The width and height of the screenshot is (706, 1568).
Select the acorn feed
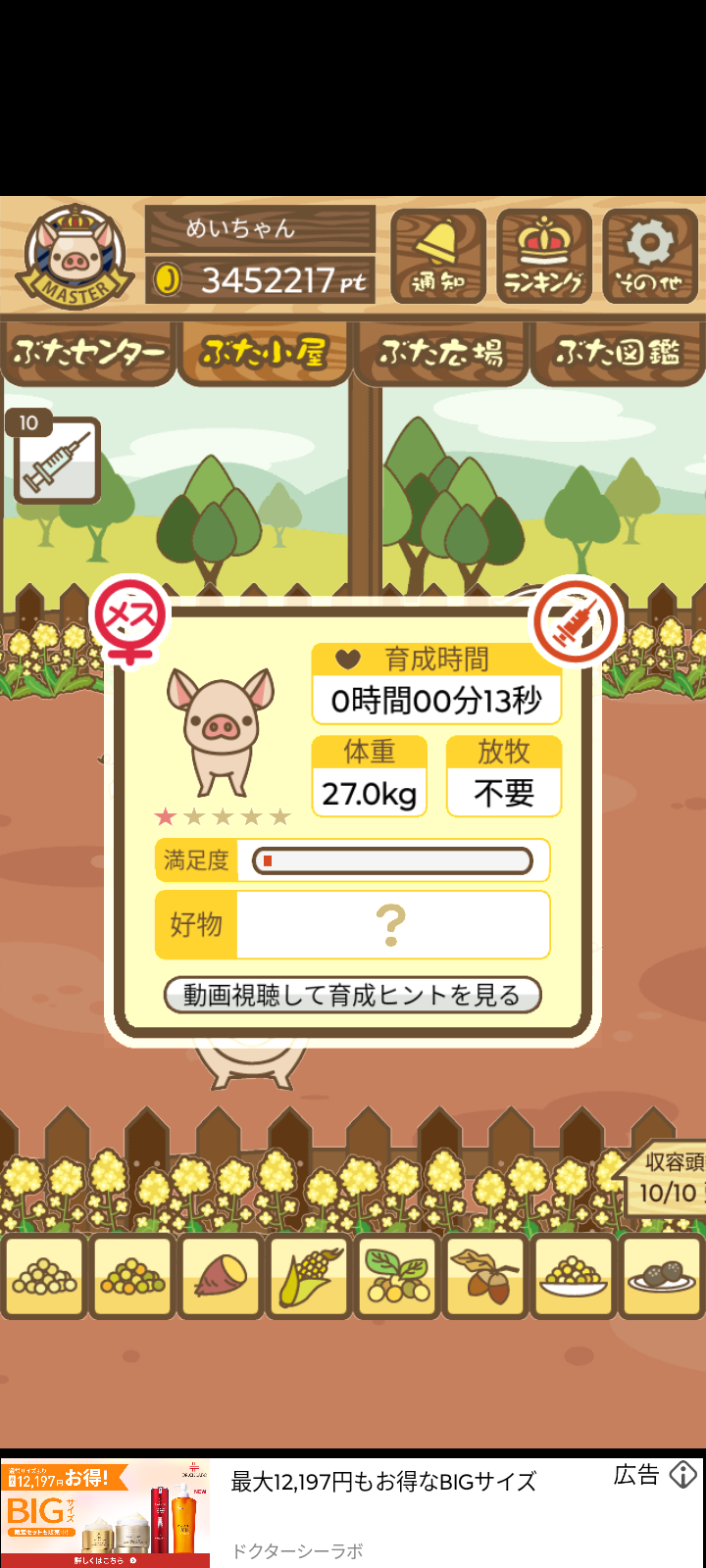[486, 1276]
